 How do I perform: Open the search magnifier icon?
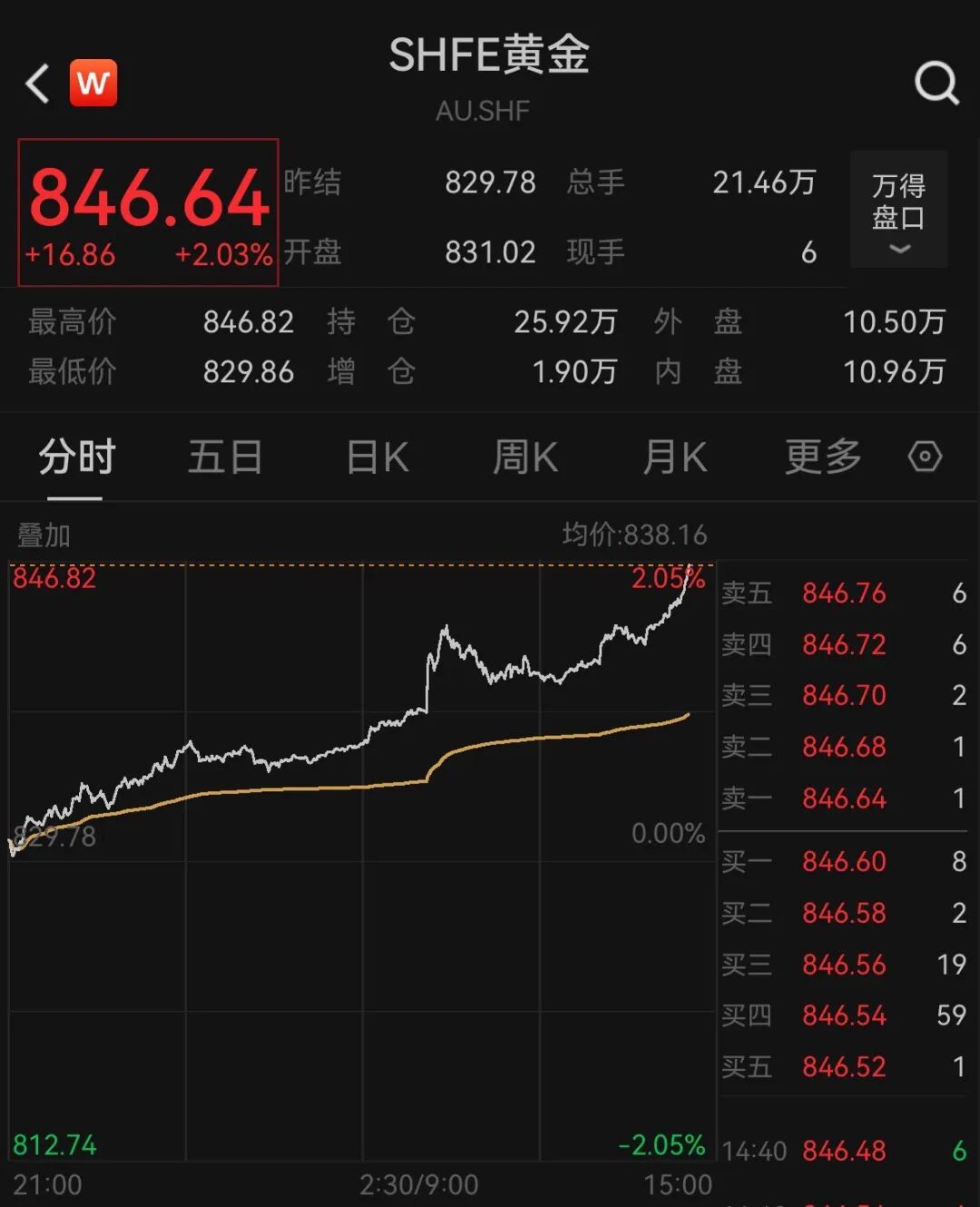936,83
